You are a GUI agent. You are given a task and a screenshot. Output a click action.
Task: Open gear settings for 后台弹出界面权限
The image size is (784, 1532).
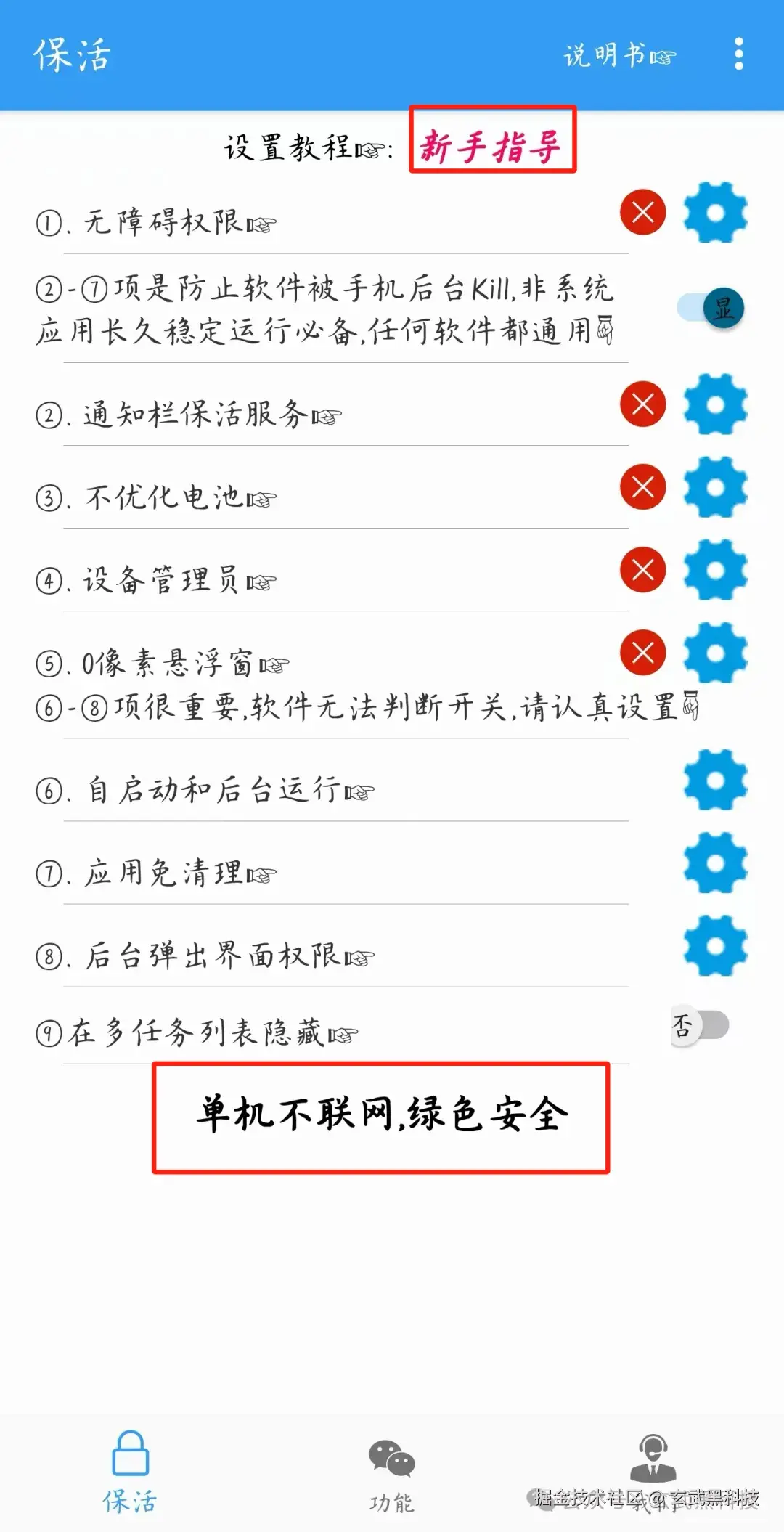715,946
